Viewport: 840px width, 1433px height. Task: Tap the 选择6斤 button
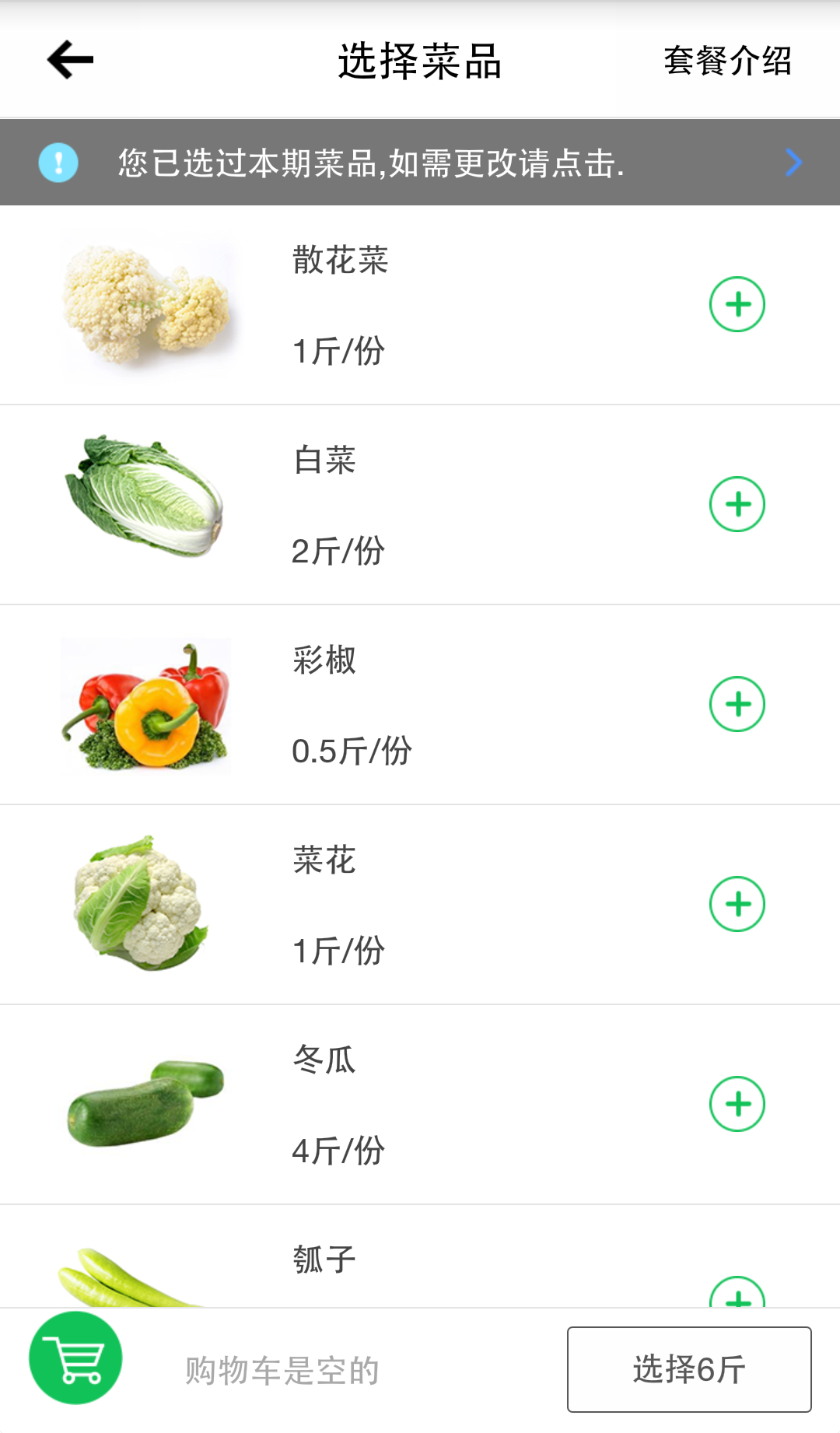[x=689, y=1369]
